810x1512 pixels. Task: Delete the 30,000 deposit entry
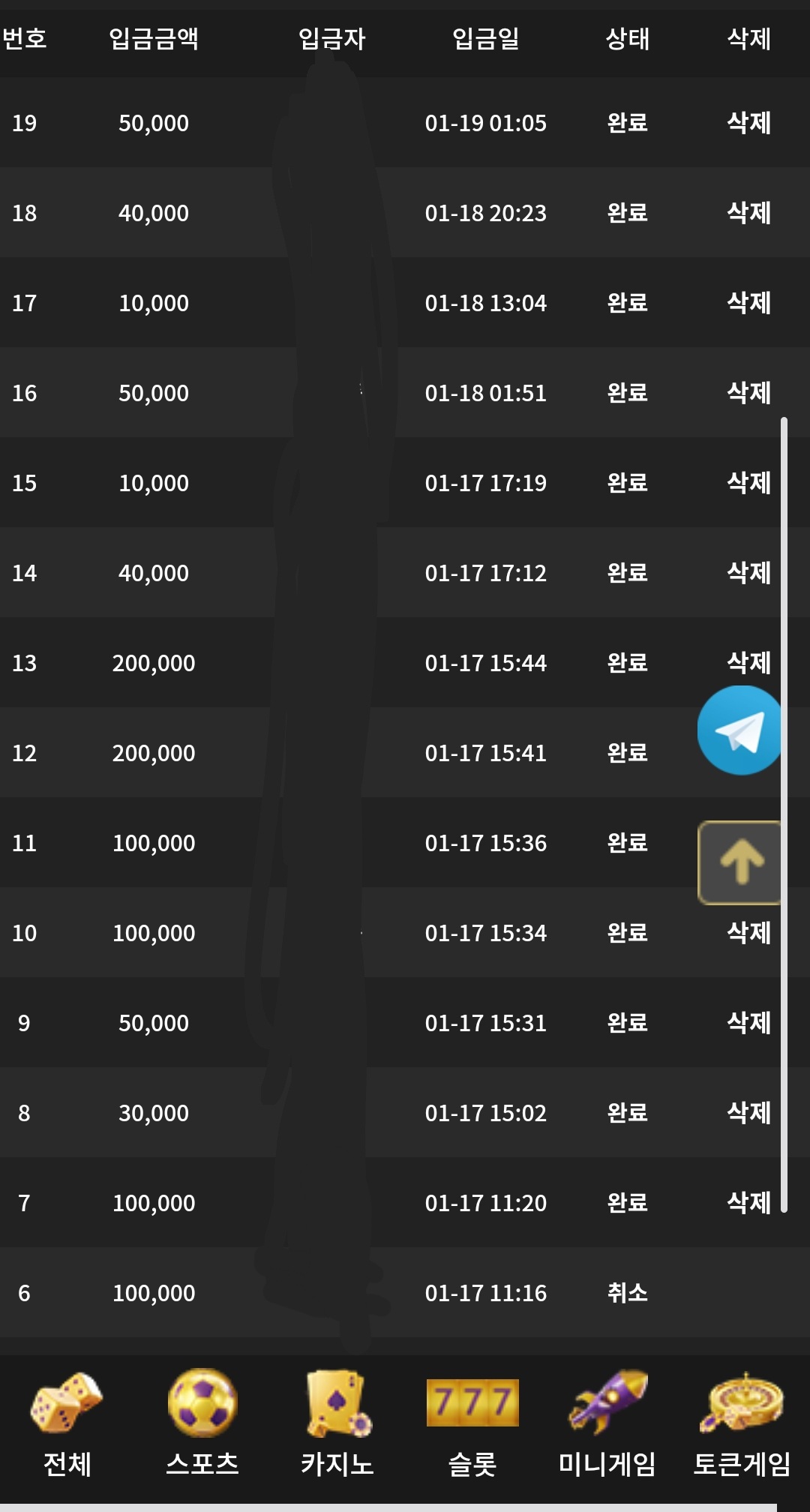click(748, 1112)
